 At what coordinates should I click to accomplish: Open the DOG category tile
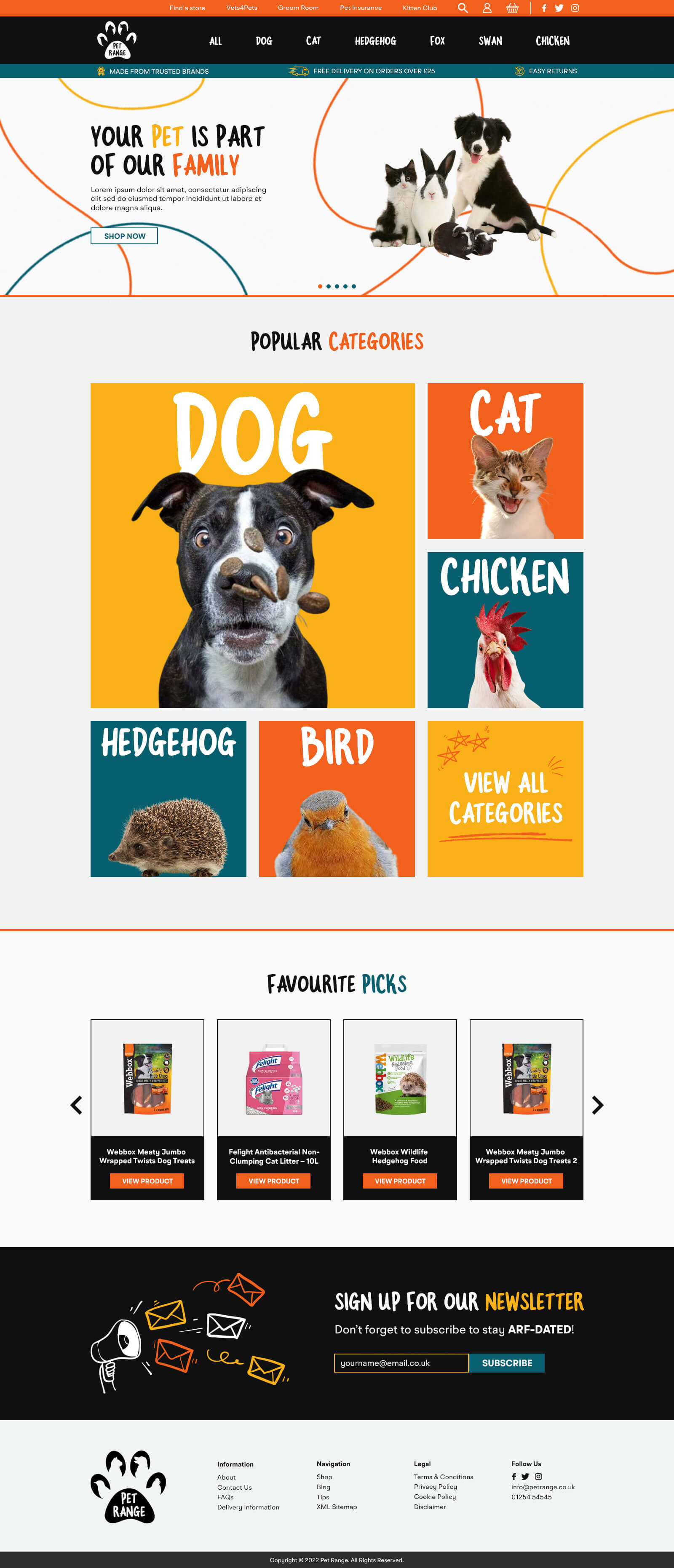pyautogui.click(x=252, y=545)
